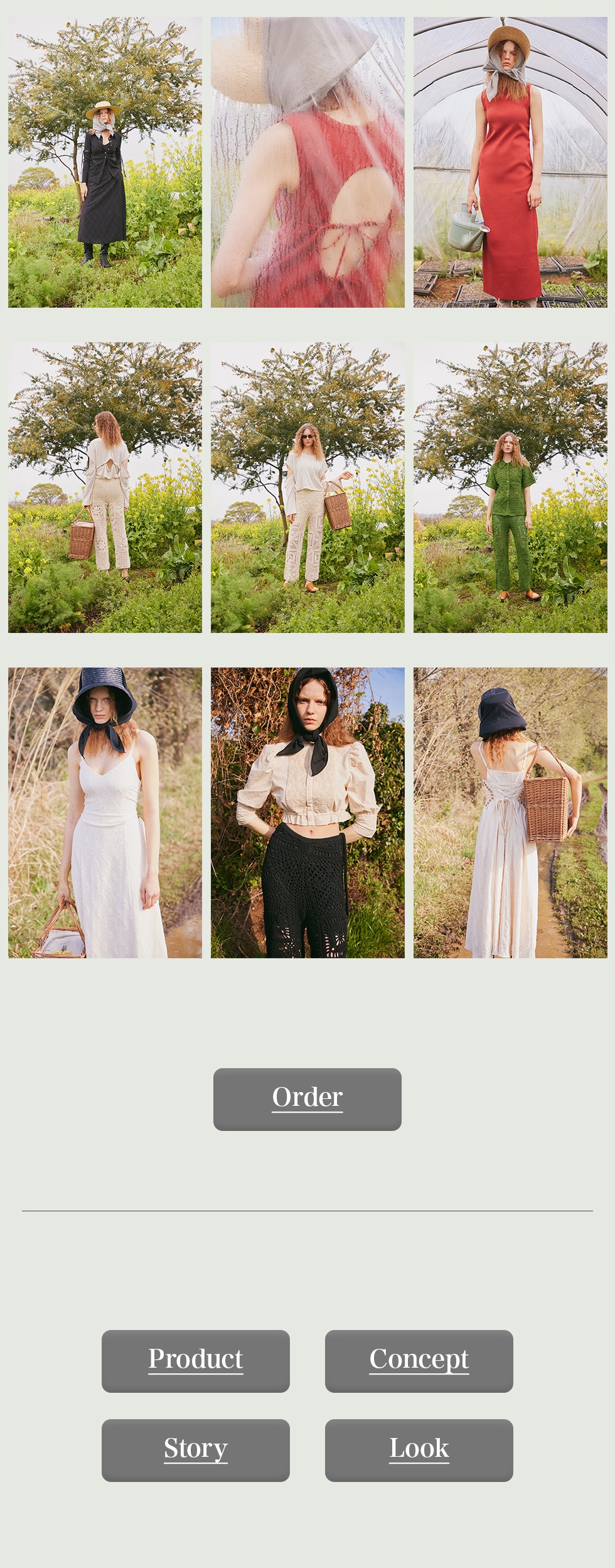Open the Product section
615x1568 pixels.
(195, 1361)
